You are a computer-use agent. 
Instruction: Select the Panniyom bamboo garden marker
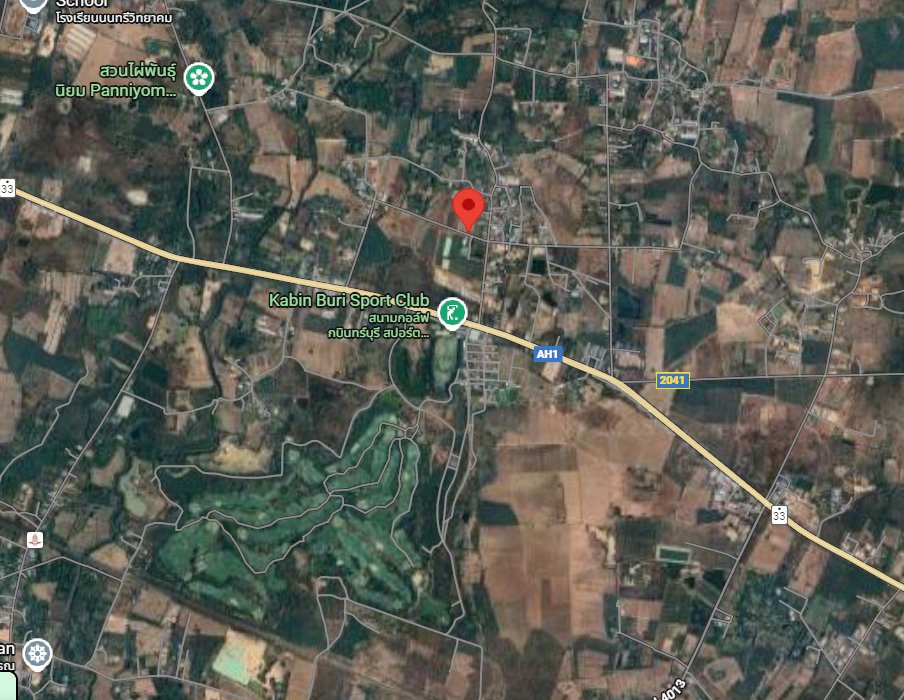pyautogui.click(x=201, y=78)
